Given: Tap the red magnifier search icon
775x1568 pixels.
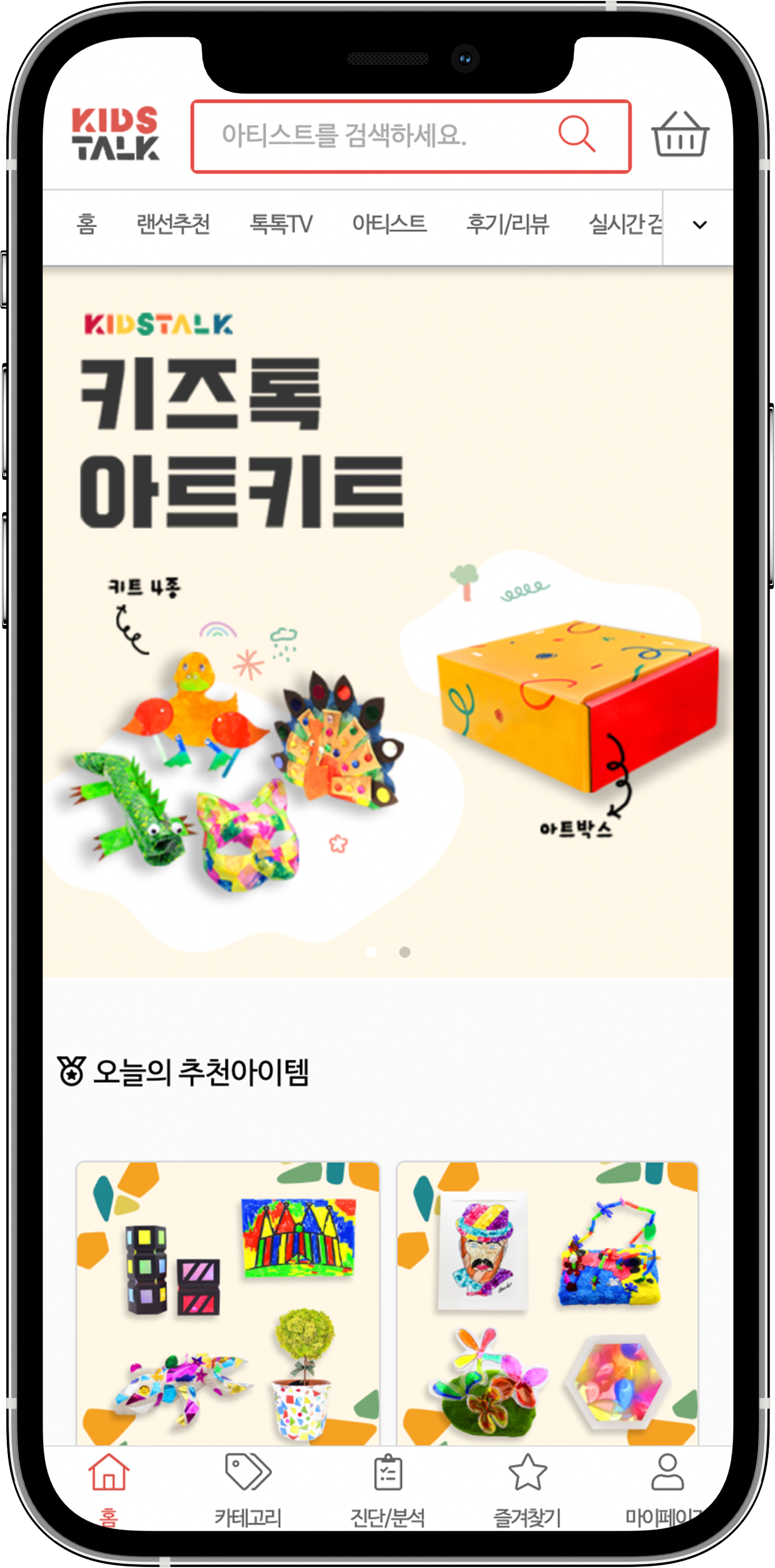Looking at the screenshot, I should click(x=576, y=133).
